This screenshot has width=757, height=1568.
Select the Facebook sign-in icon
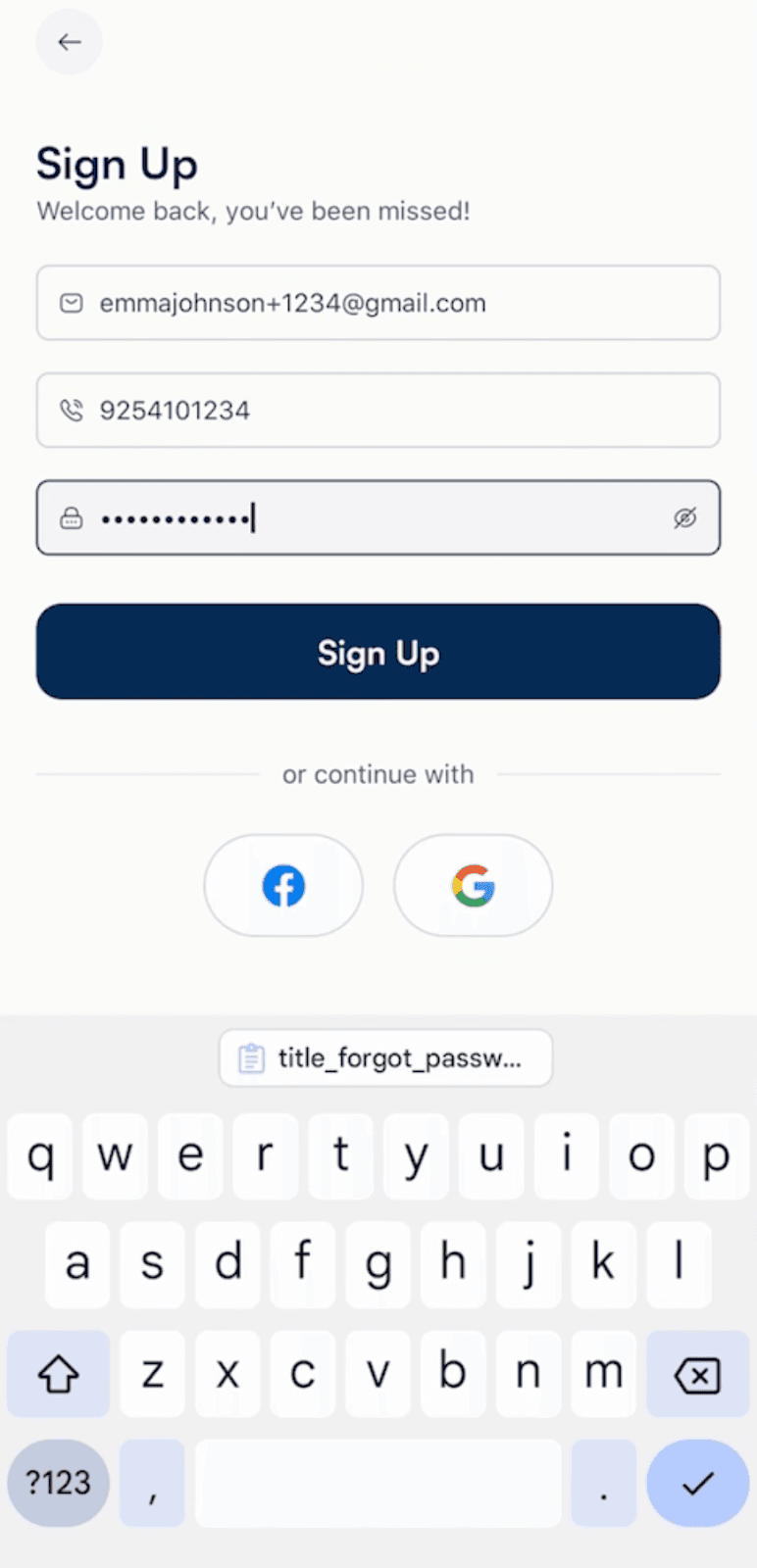(x=283, y=885)
